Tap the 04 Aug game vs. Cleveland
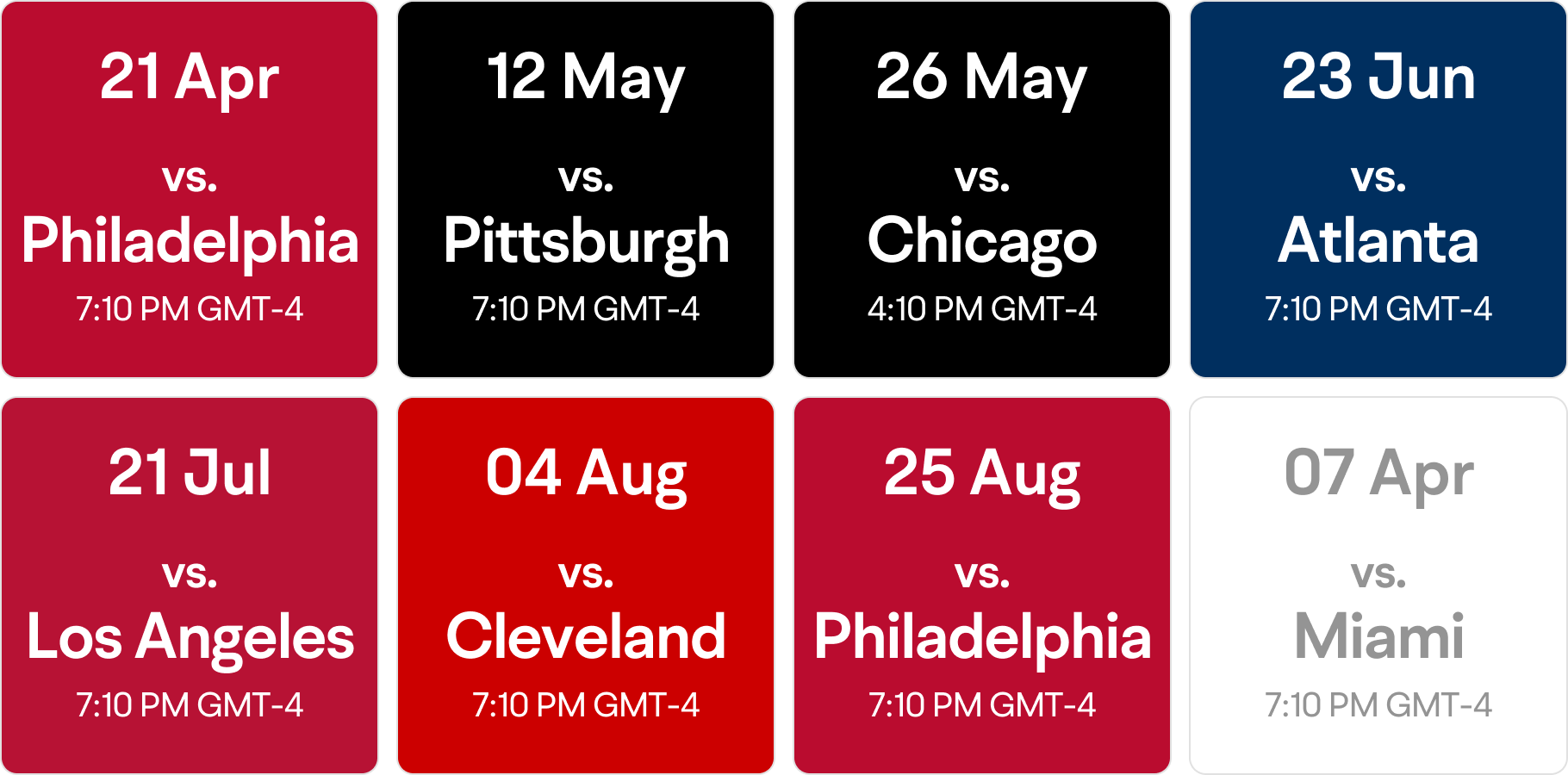Viewport: 1568px width, 775px height. pyautogui.click(x=586, y=586)
